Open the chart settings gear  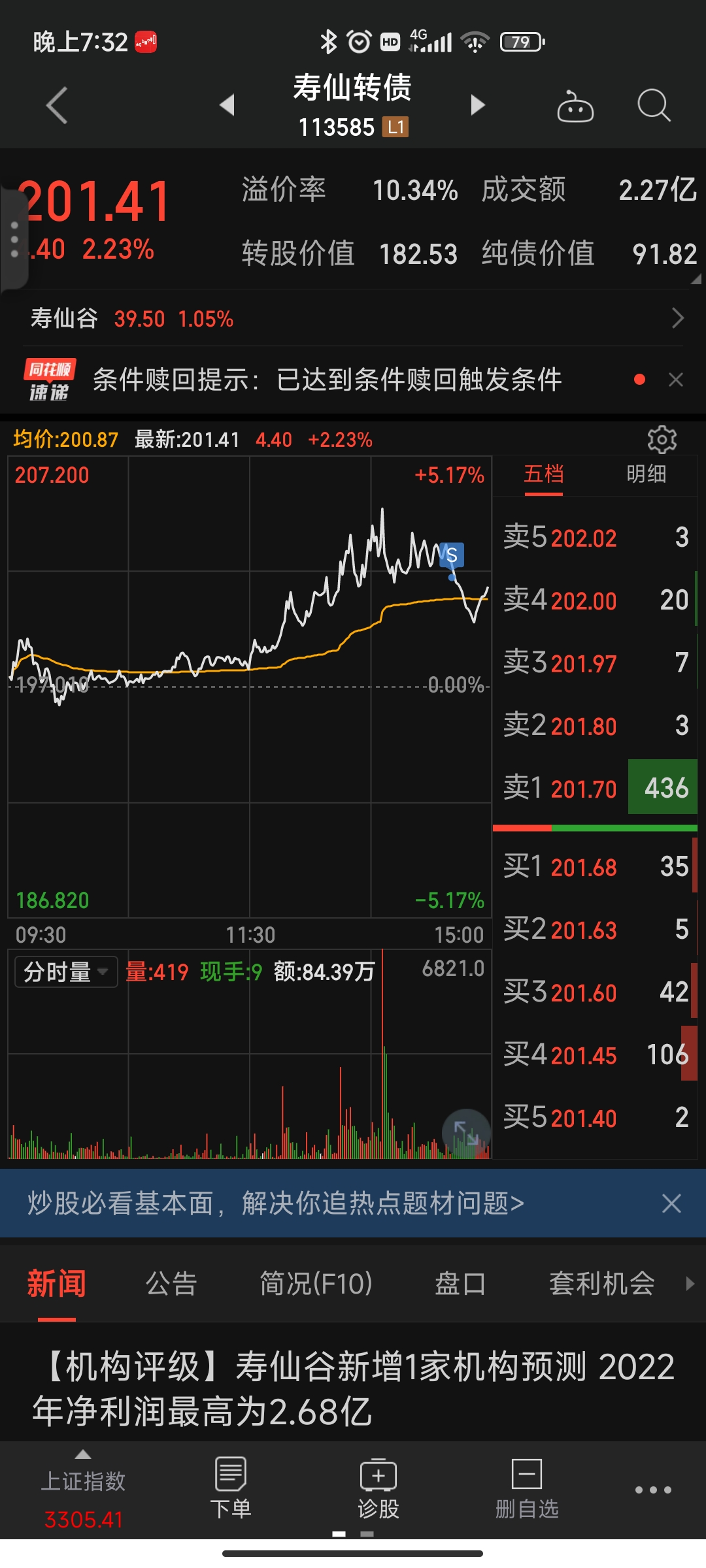coord(662,440)
